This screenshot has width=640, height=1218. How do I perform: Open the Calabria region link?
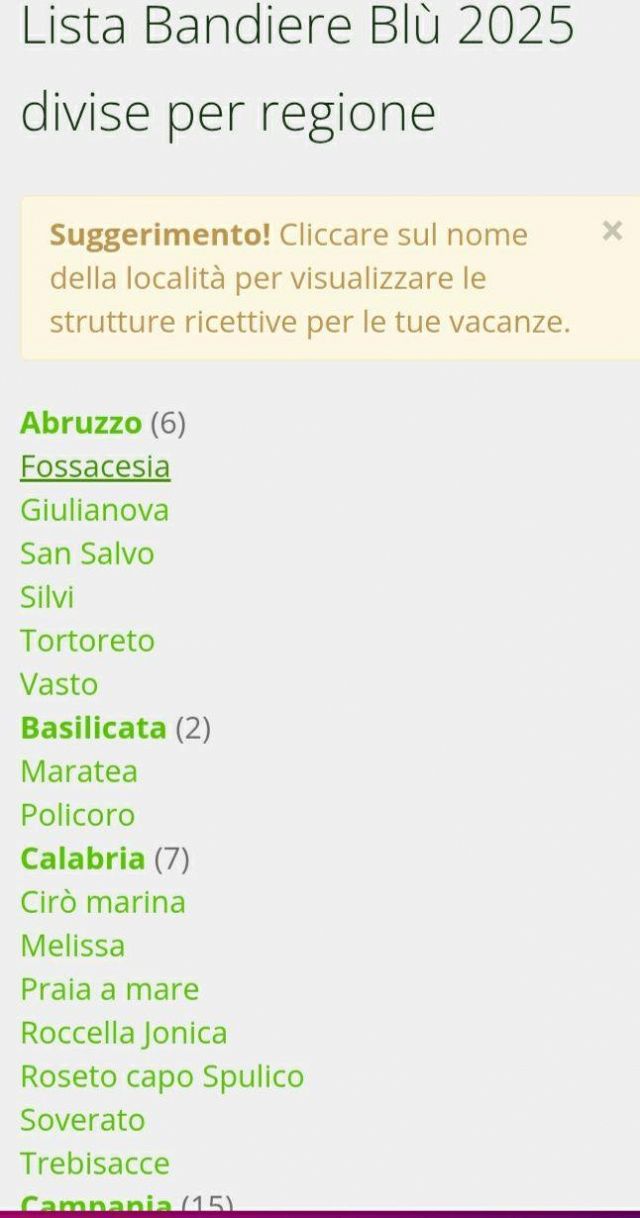(83, 858)
